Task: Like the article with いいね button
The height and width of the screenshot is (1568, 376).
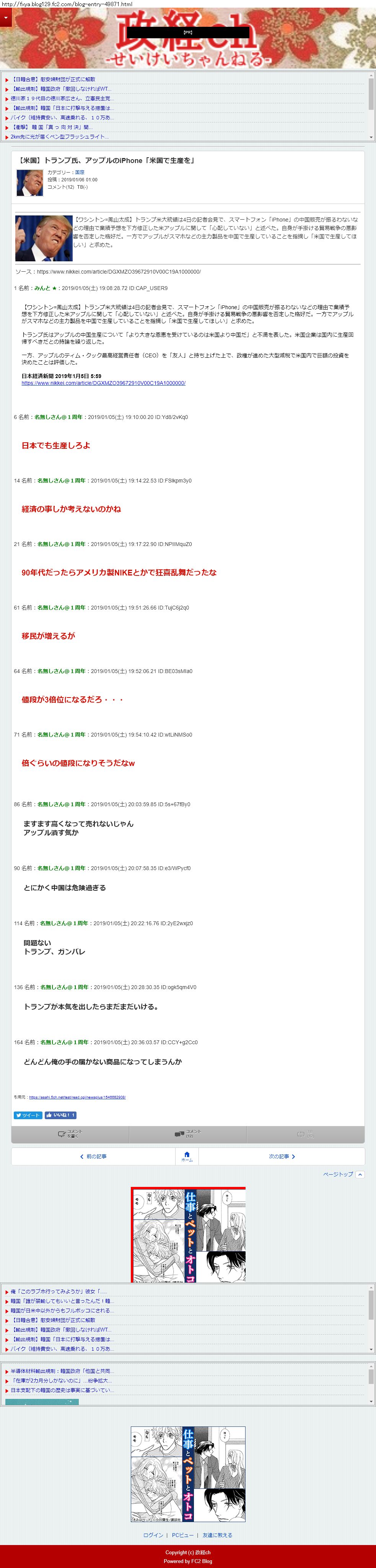Action: tap(60, 1115)
